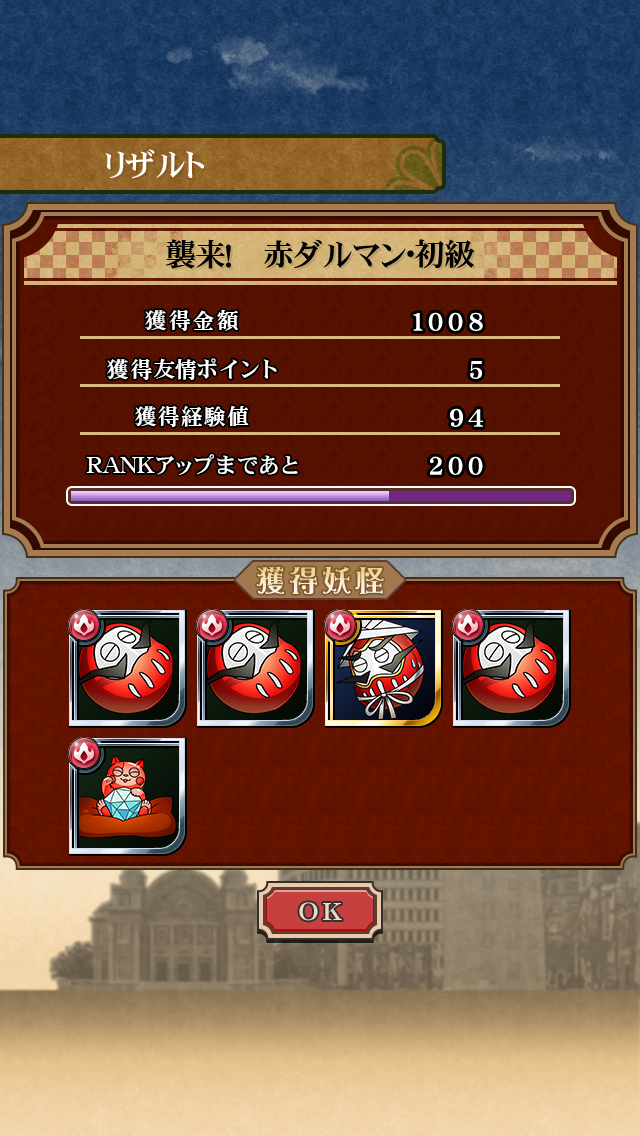View the red cat holding diamond yokai
This screenshot has height=1136, width=640.
(127, 796)
